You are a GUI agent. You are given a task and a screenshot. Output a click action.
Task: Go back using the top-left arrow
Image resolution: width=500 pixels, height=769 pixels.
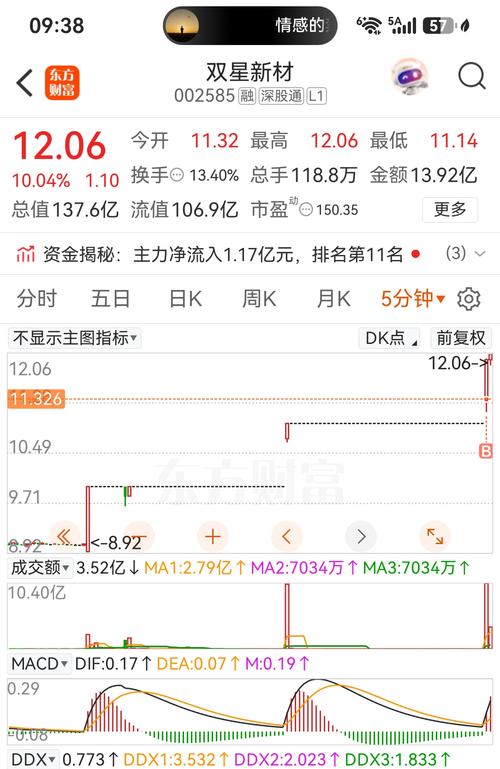tap(25, 82)
